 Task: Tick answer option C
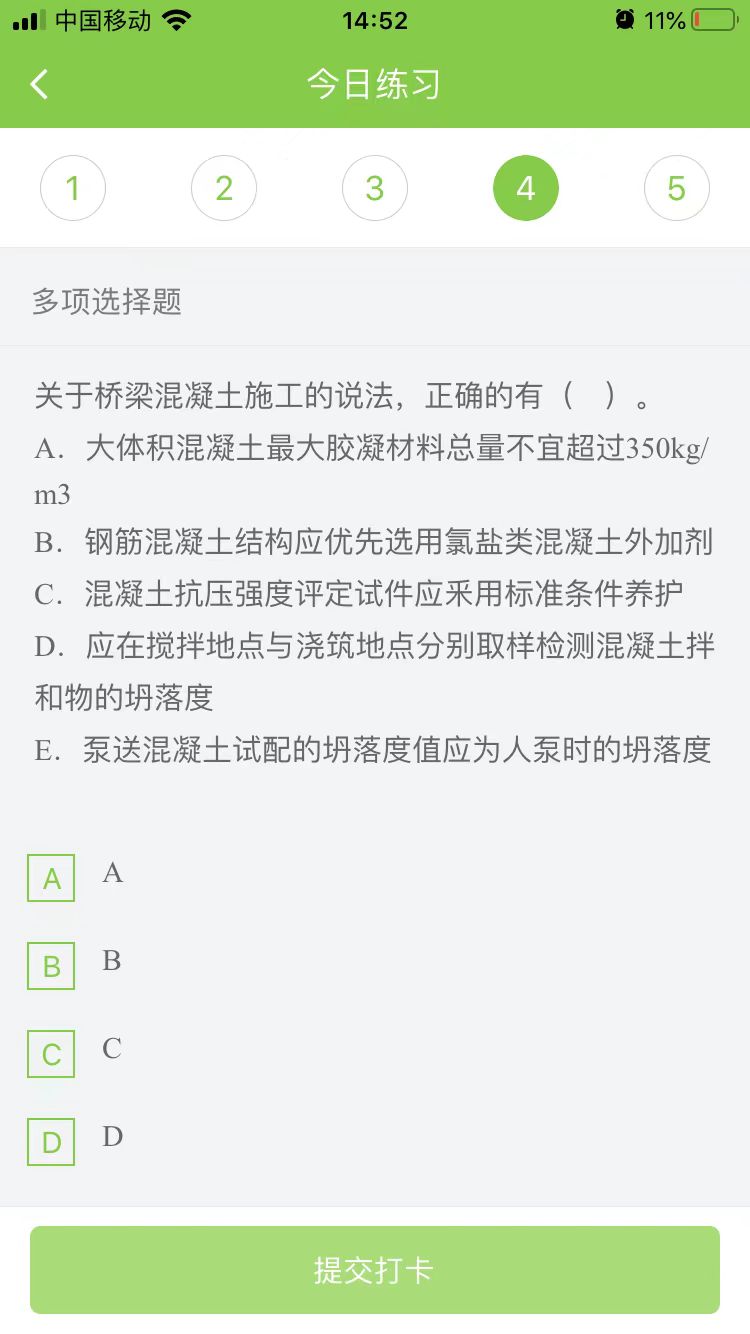(x=52, y=1054)
